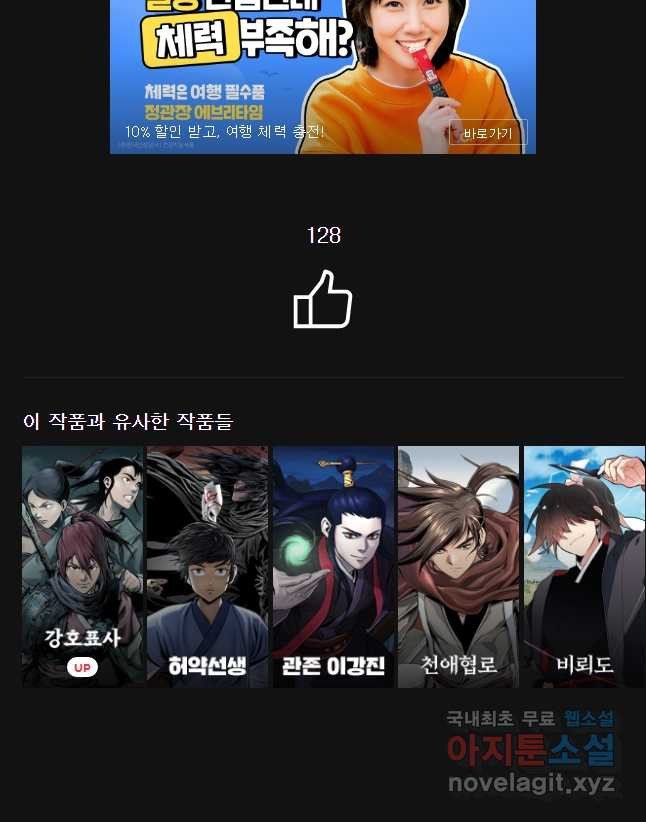Screen dimensions: 646x822
Task: Open the 관존 이강진 webtoon
Action: [333, 566]
